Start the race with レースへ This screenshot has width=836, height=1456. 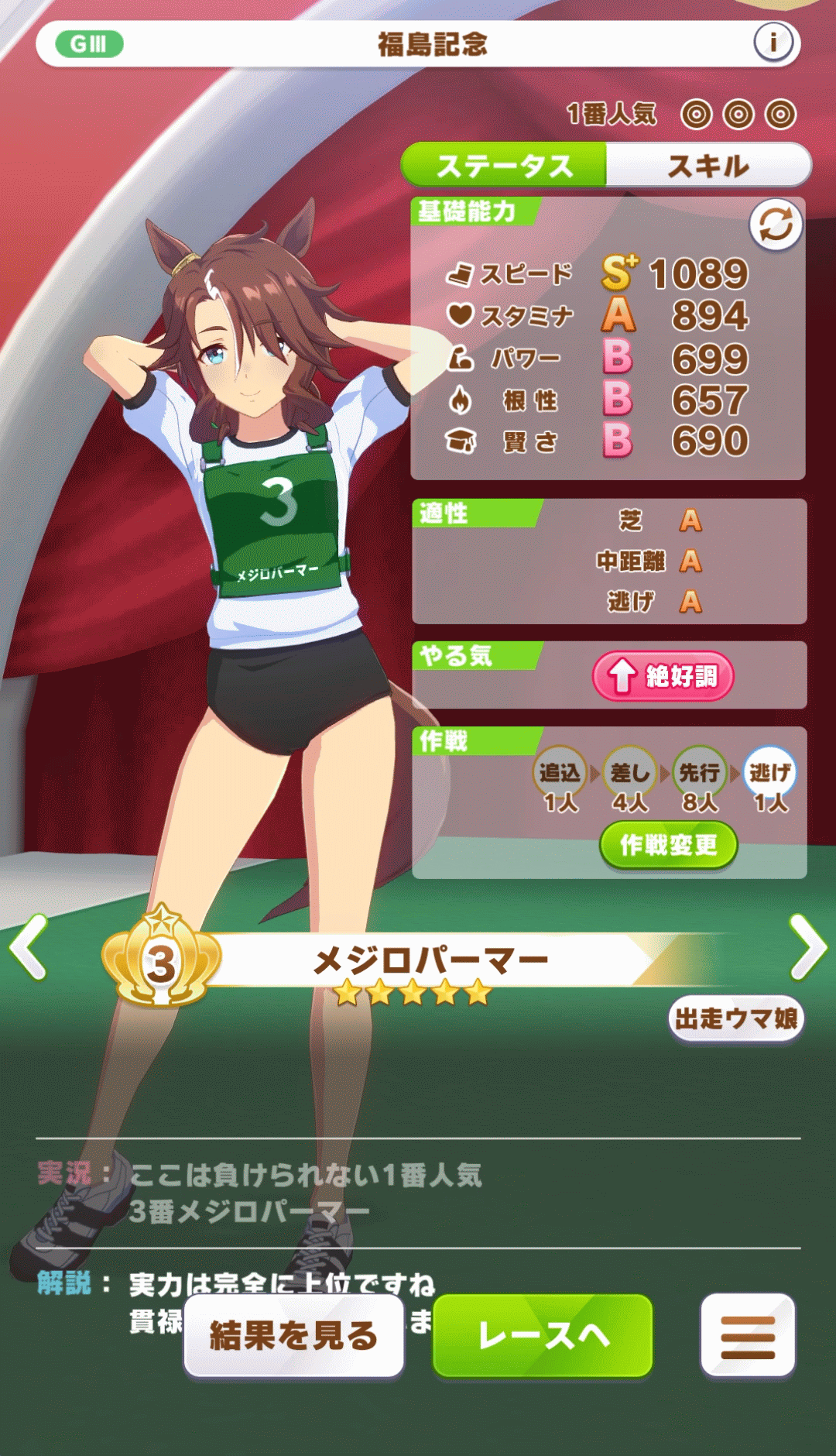coord(543,1336)
